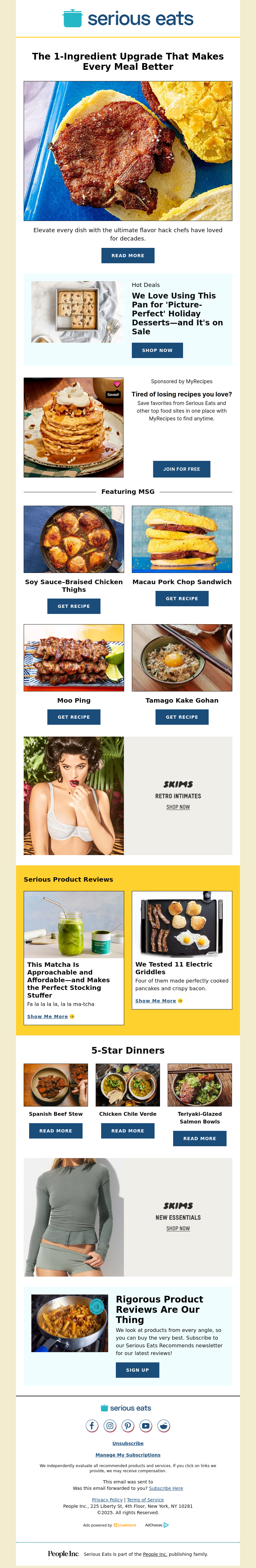
Task: Open Serious Eats YouTube channel
Action: (146, 1425)
